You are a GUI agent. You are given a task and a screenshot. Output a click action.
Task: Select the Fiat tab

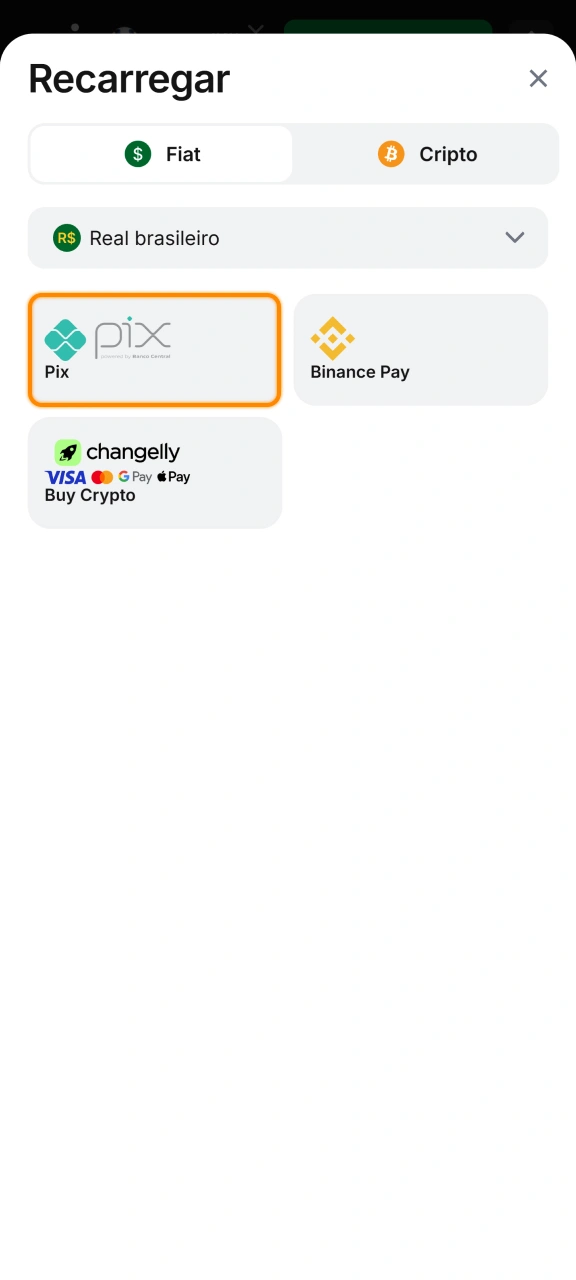point(162,154)
